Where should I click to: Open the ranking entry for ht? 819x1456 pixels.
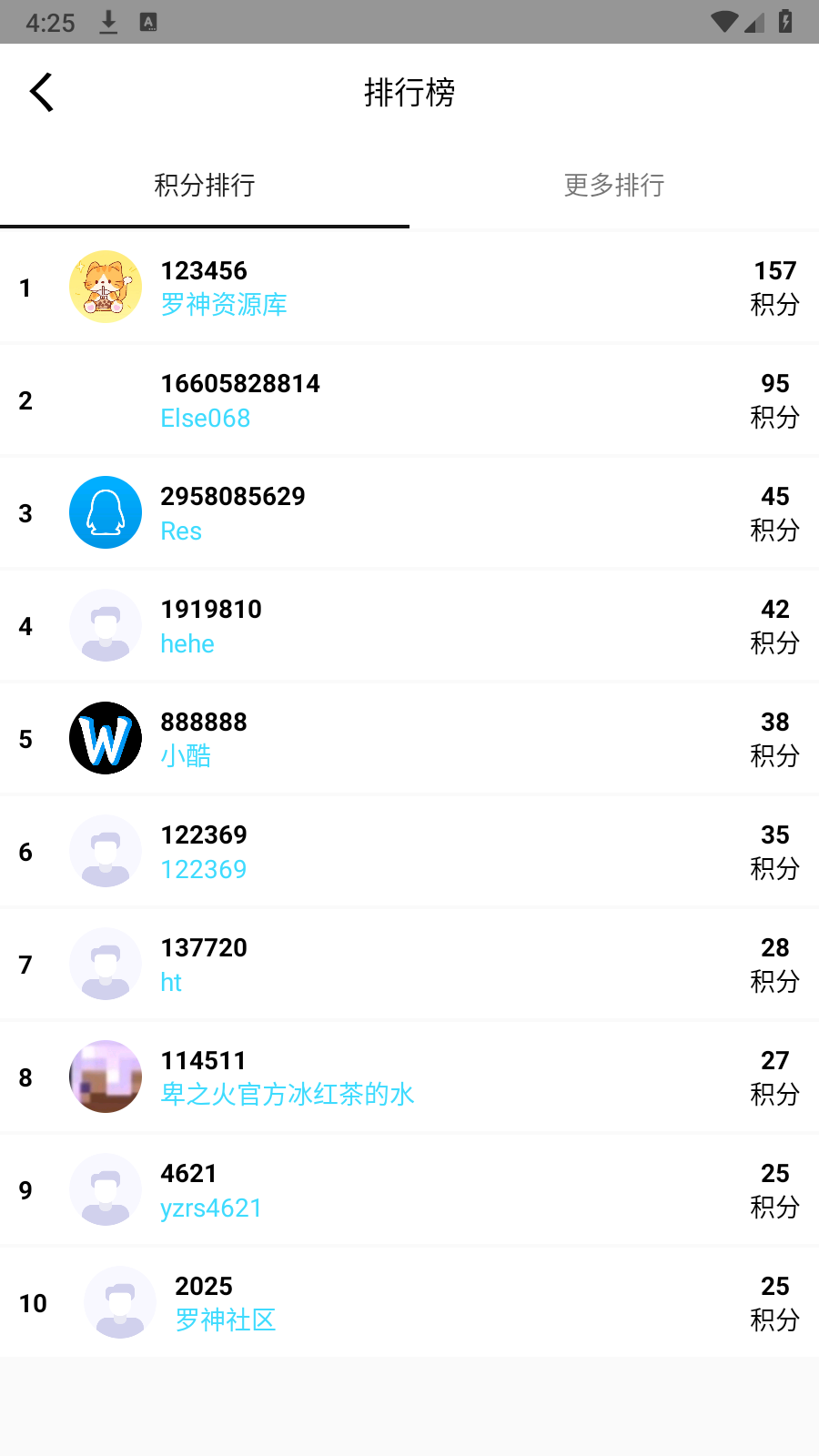point(409,965)
